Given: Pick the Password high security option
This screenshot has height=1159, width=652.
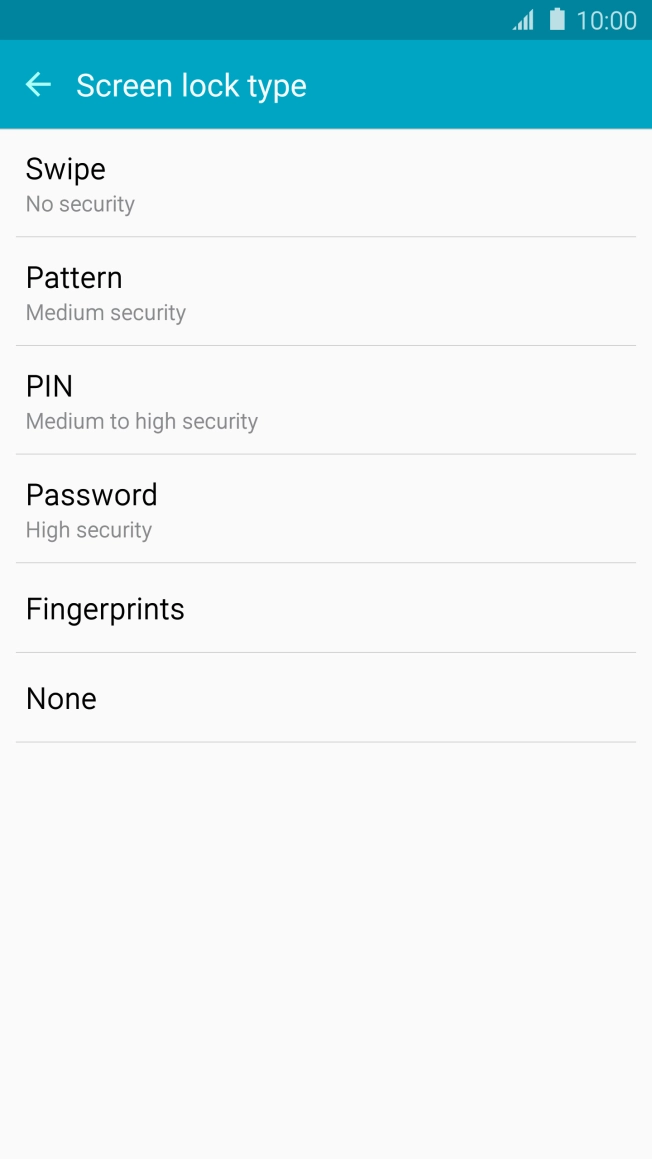Looking at the screenshot, I should tap(326, 509).
